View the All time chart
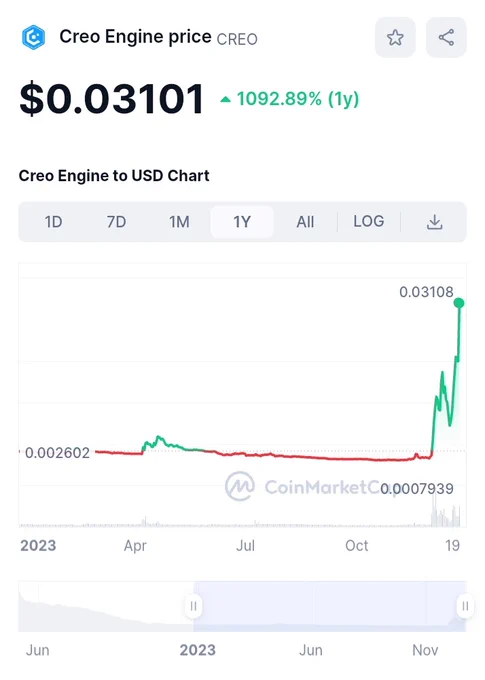This screenshot has width=485, height=680. point(305,222)
